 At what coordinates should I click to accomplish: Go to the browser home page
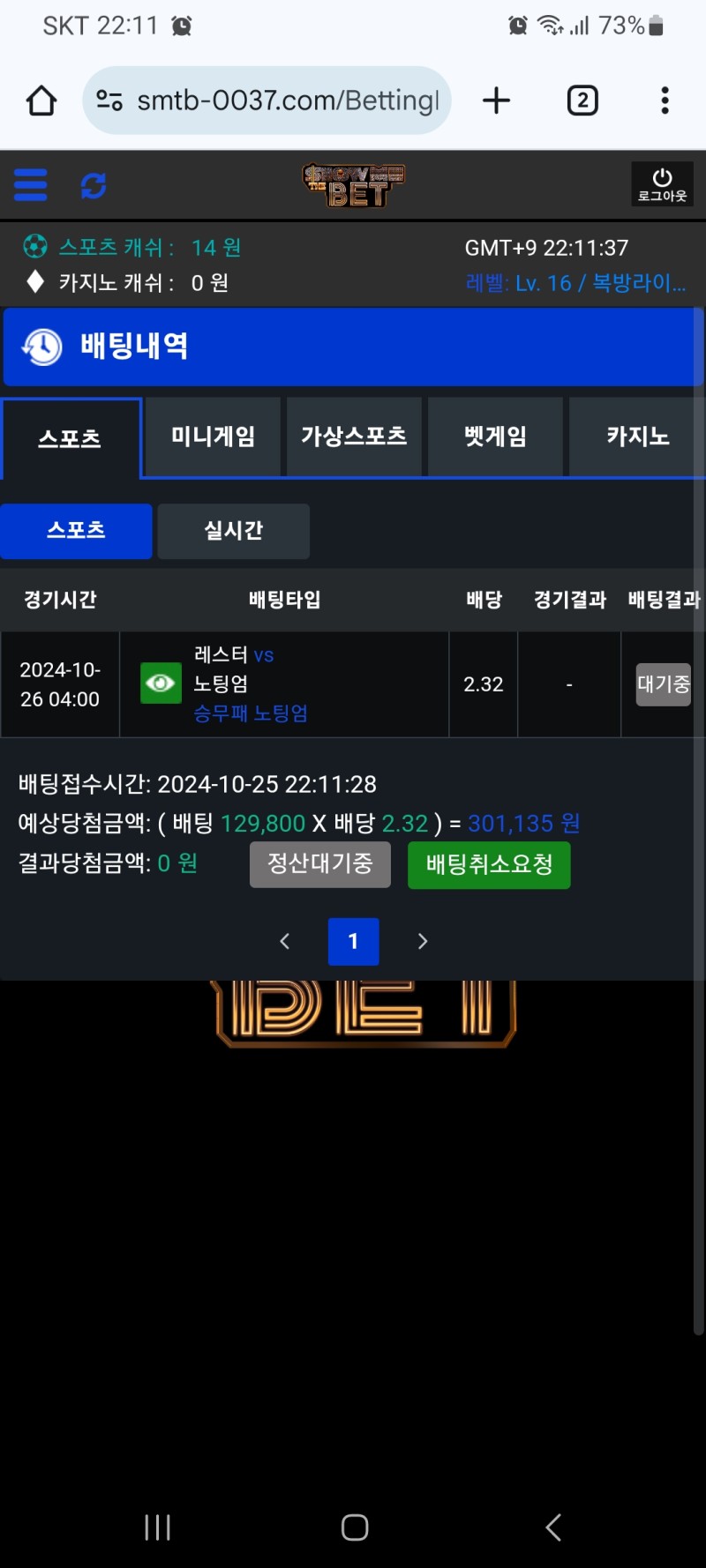[41, 101]
